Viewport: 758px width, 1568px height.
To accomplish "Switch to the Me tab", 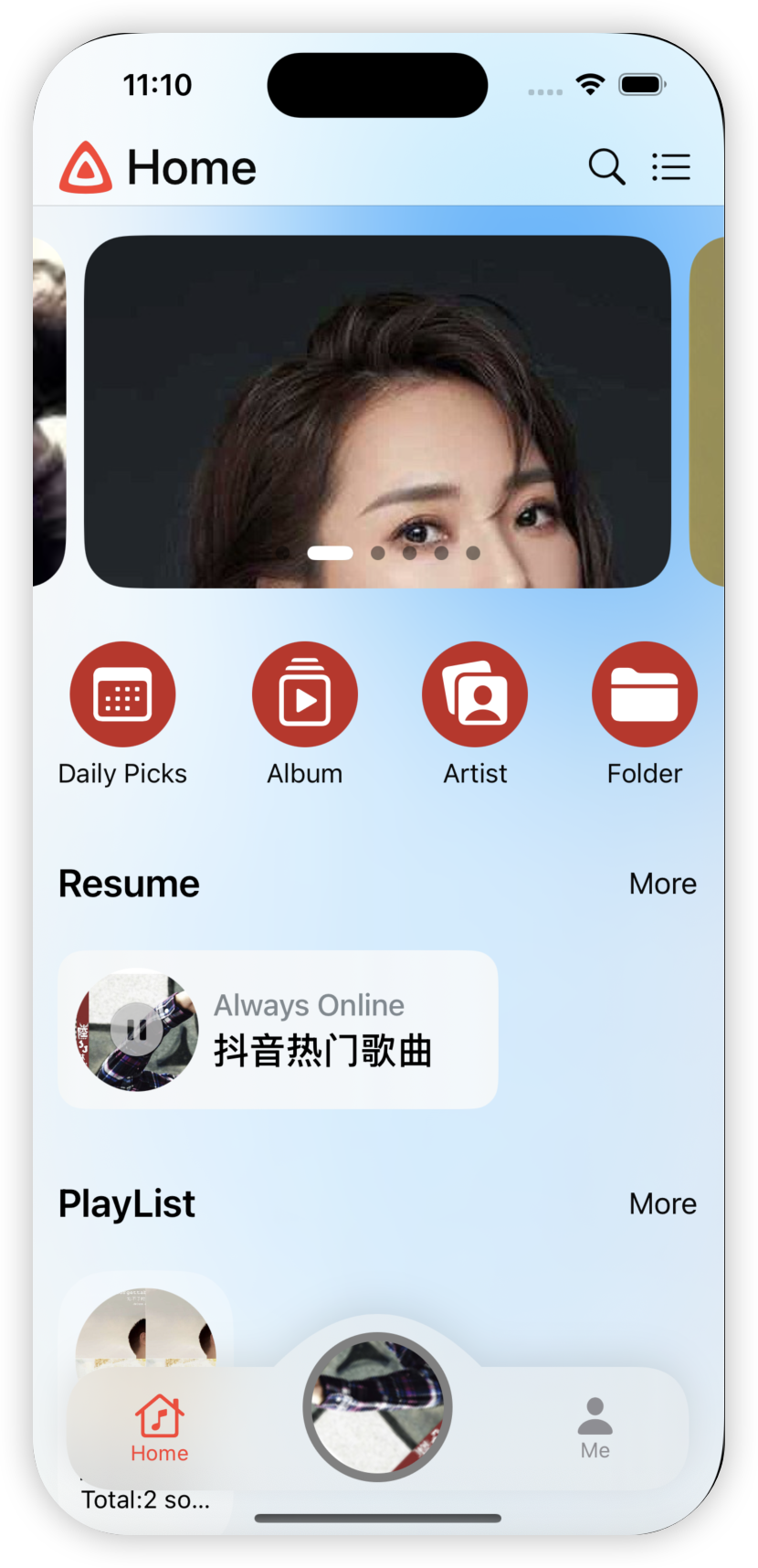I will tap(595, 1428).
